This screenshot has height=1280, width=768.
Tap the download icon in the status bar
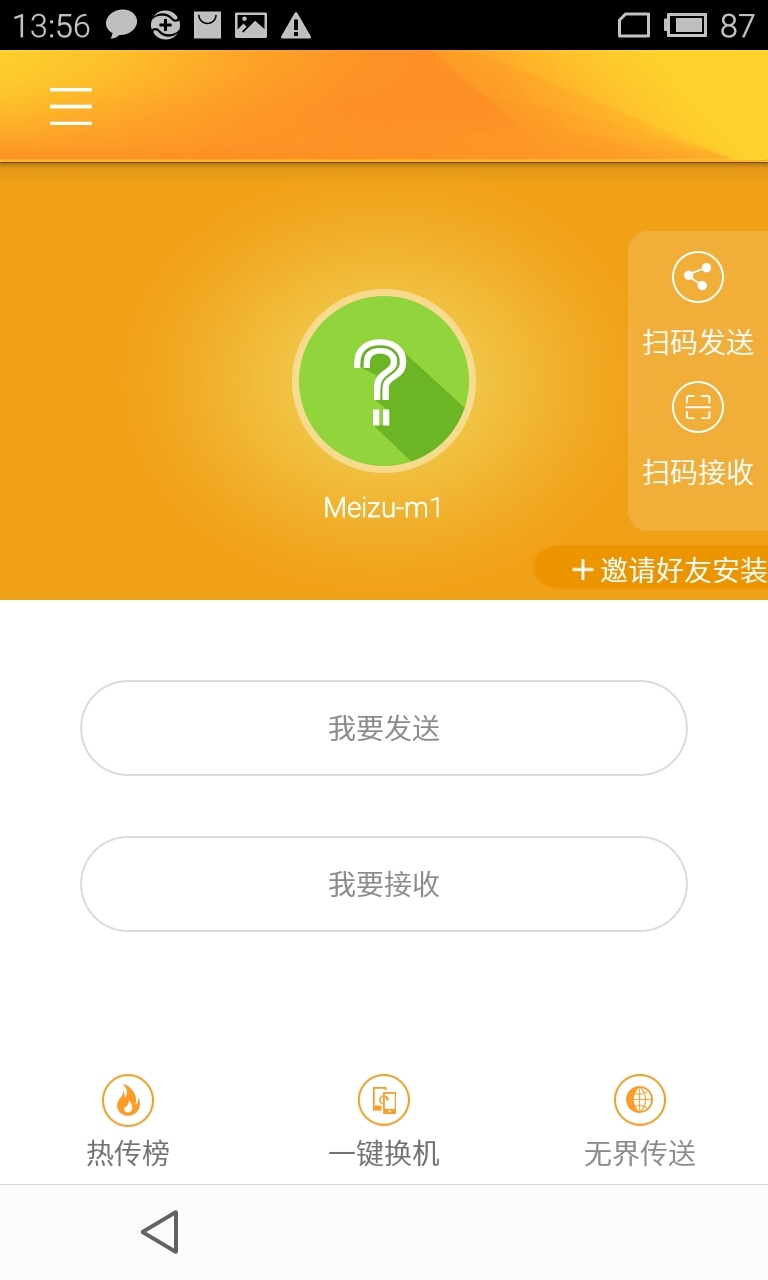click(x=210, y=22)
